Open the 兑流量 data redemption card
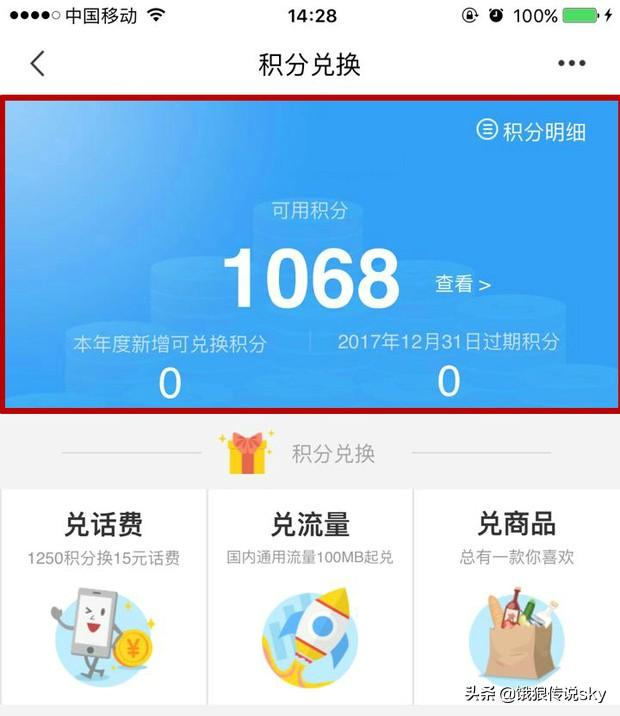Screen dimensions: 620x716 pos(310,594)
